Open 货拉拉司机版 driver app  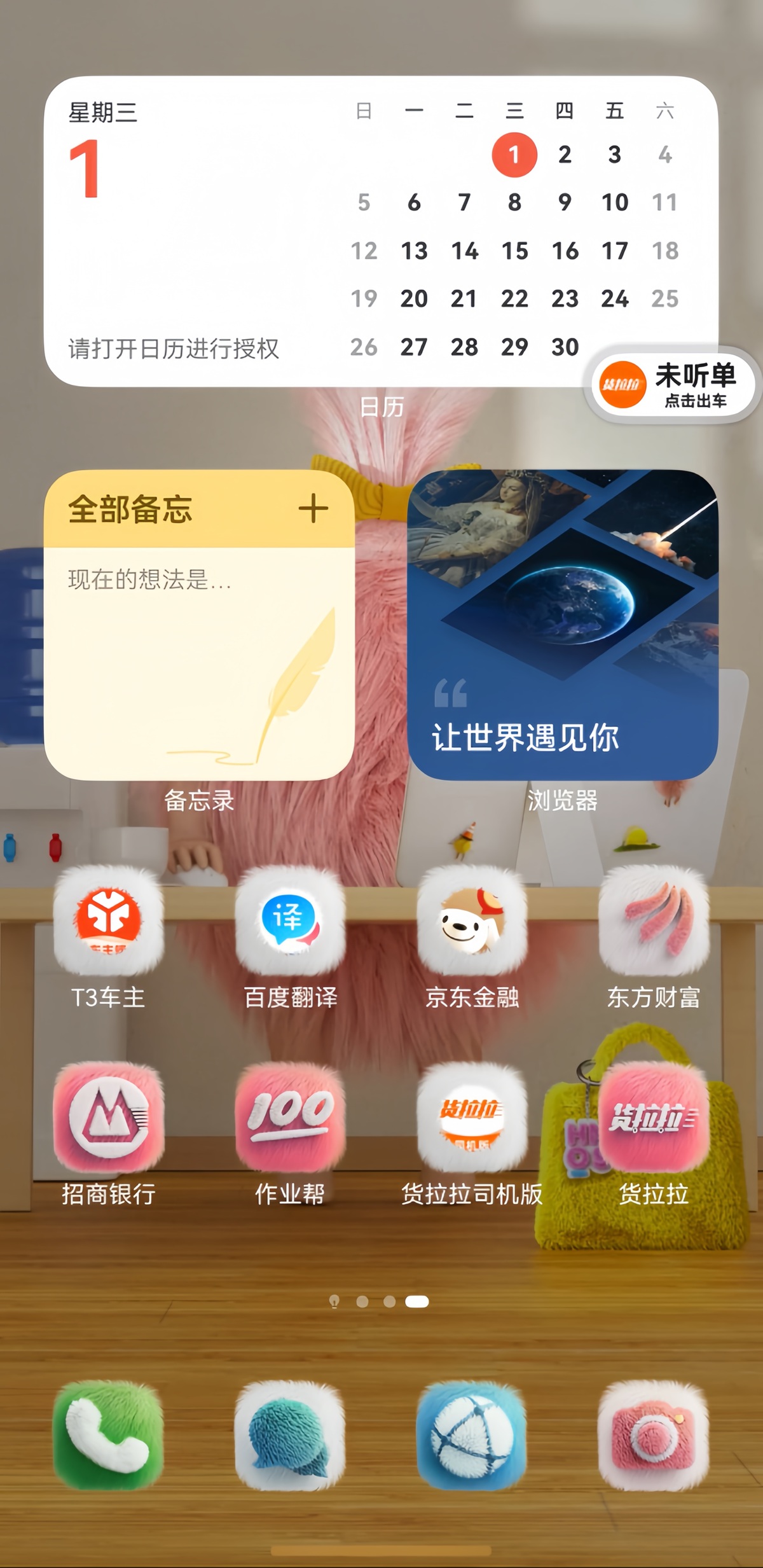click(x=472, y=1118)
